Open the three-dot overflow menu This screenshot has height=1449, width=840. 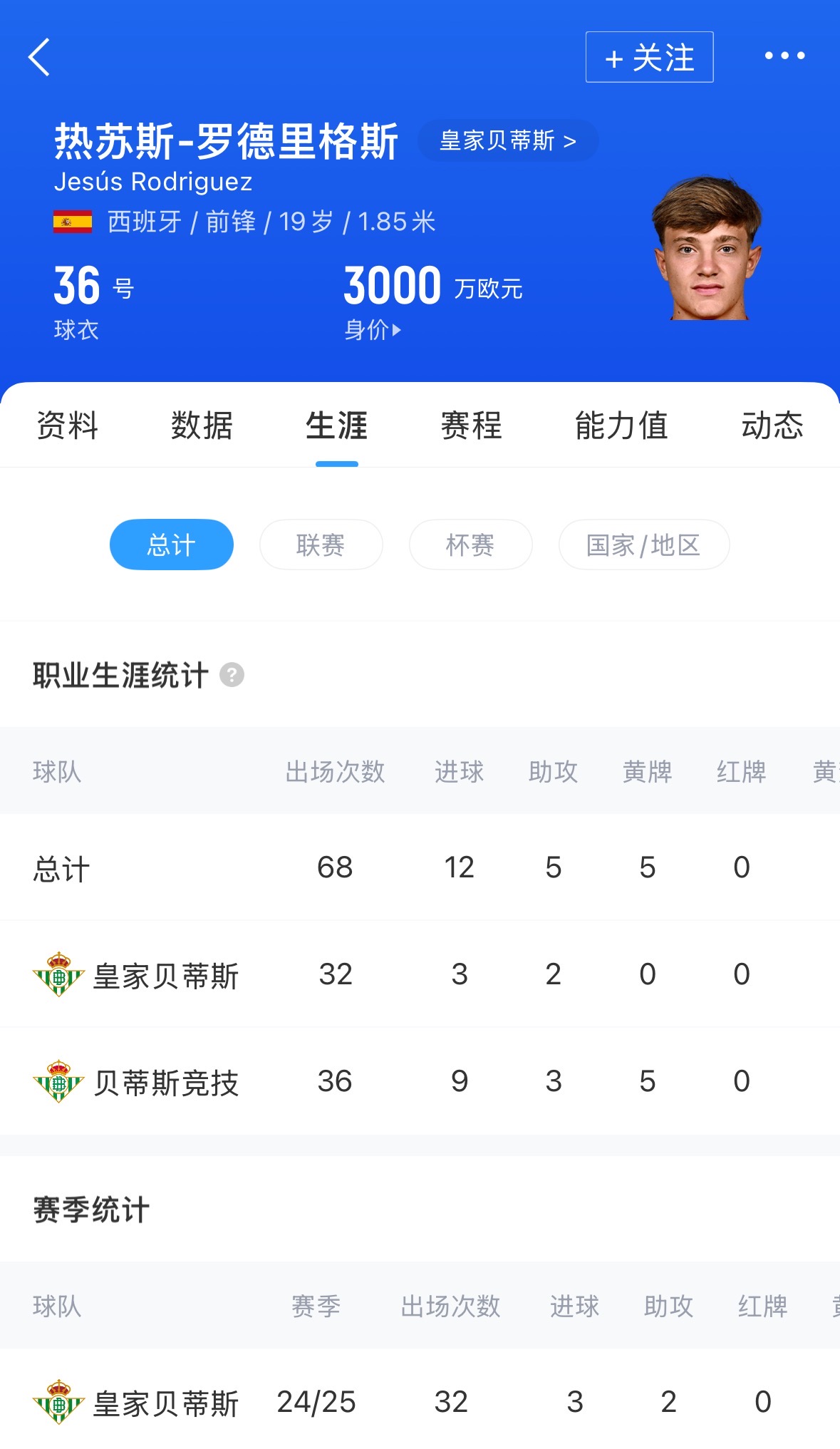(x=784, y=56)
